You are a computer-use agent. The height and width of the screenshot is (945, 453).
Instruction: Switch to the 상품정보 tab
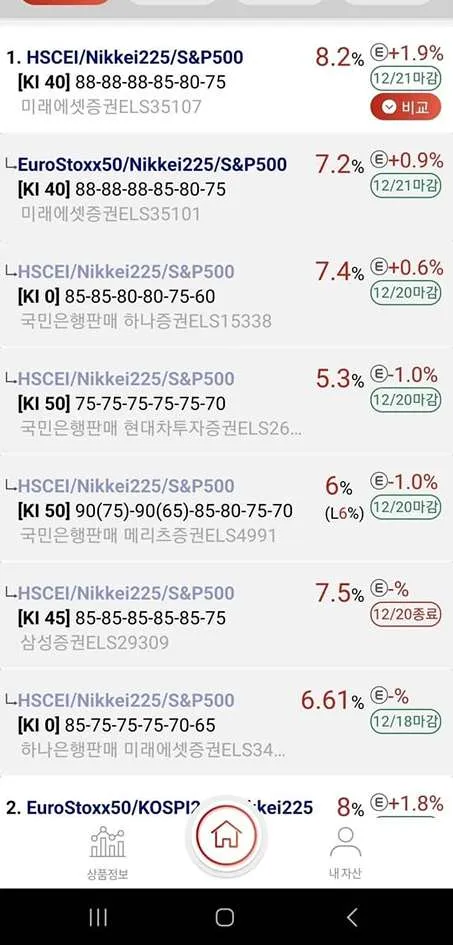click(x=107, y=852)
